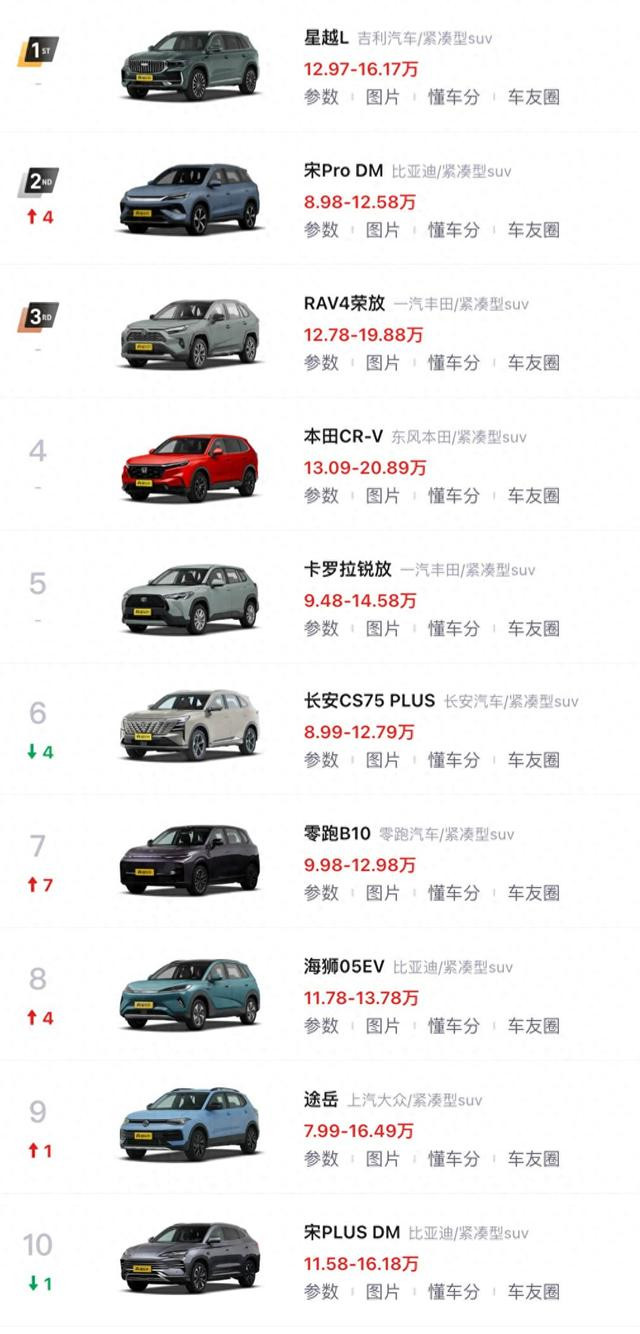
Task: Open the RAV4荣放 car image
Action: coord(190,332)
